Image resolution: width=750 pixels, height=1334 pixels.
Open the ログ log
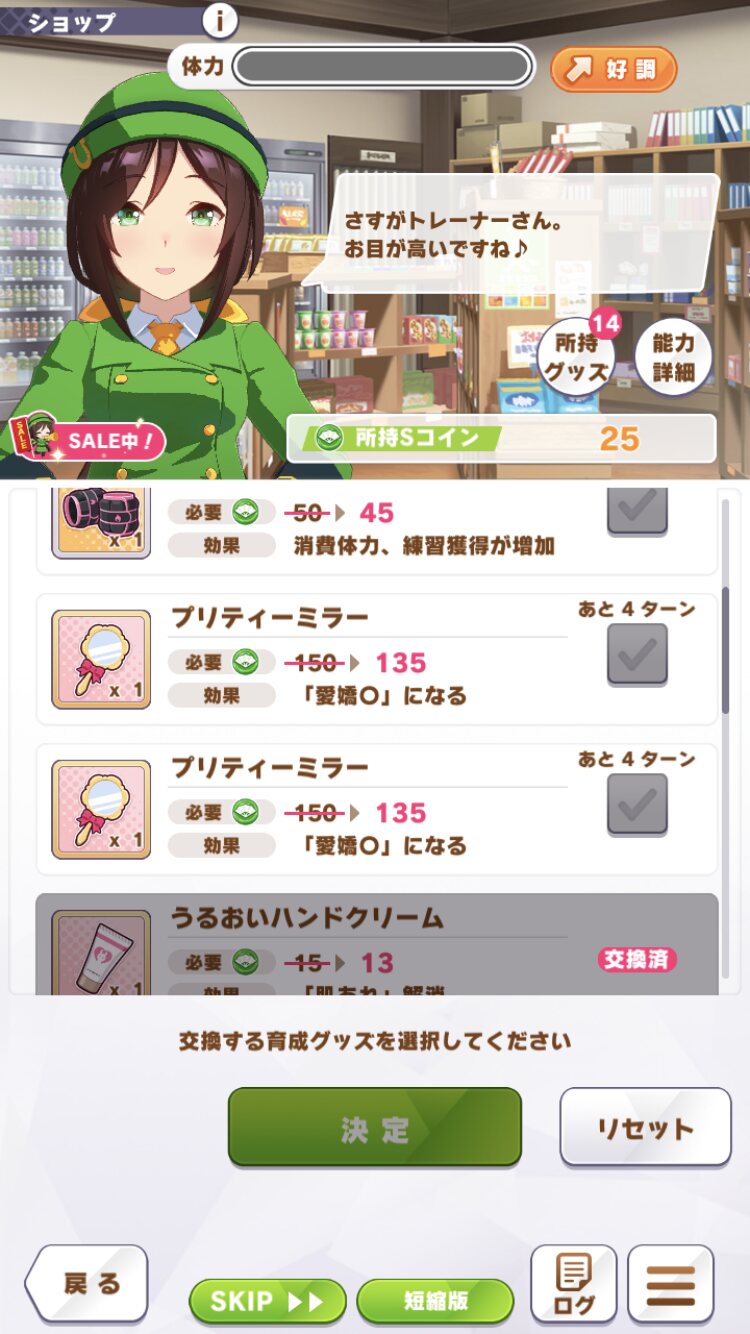tap(573, 1284)
